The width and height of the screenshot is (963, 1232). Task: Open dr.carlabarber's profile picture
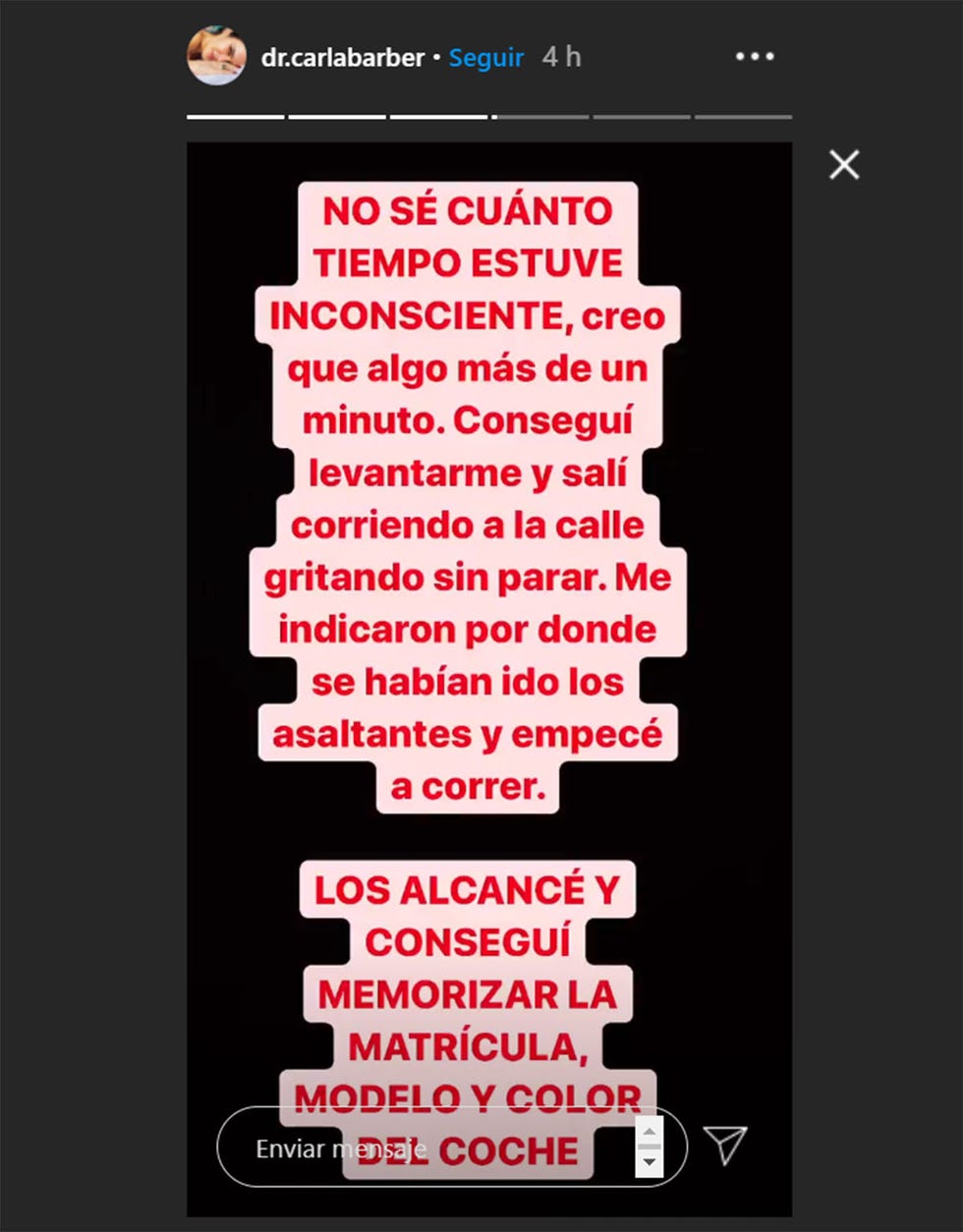pos(216,57)
